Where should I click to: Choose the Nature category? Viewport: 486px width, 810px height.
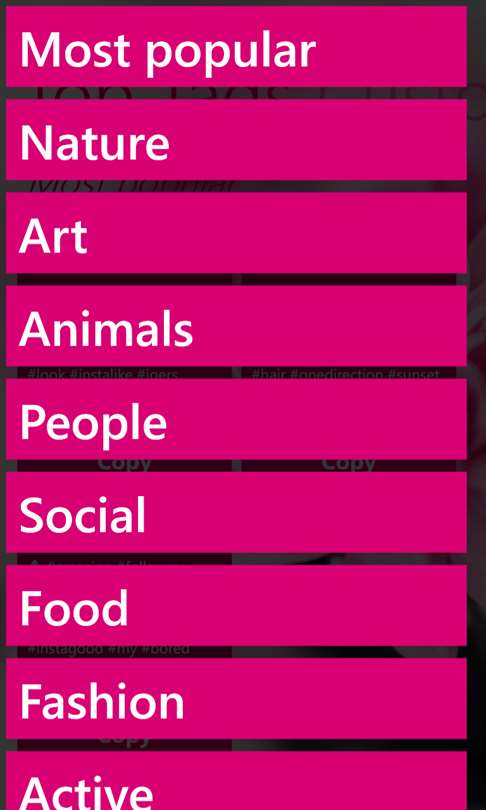[236, 139]
